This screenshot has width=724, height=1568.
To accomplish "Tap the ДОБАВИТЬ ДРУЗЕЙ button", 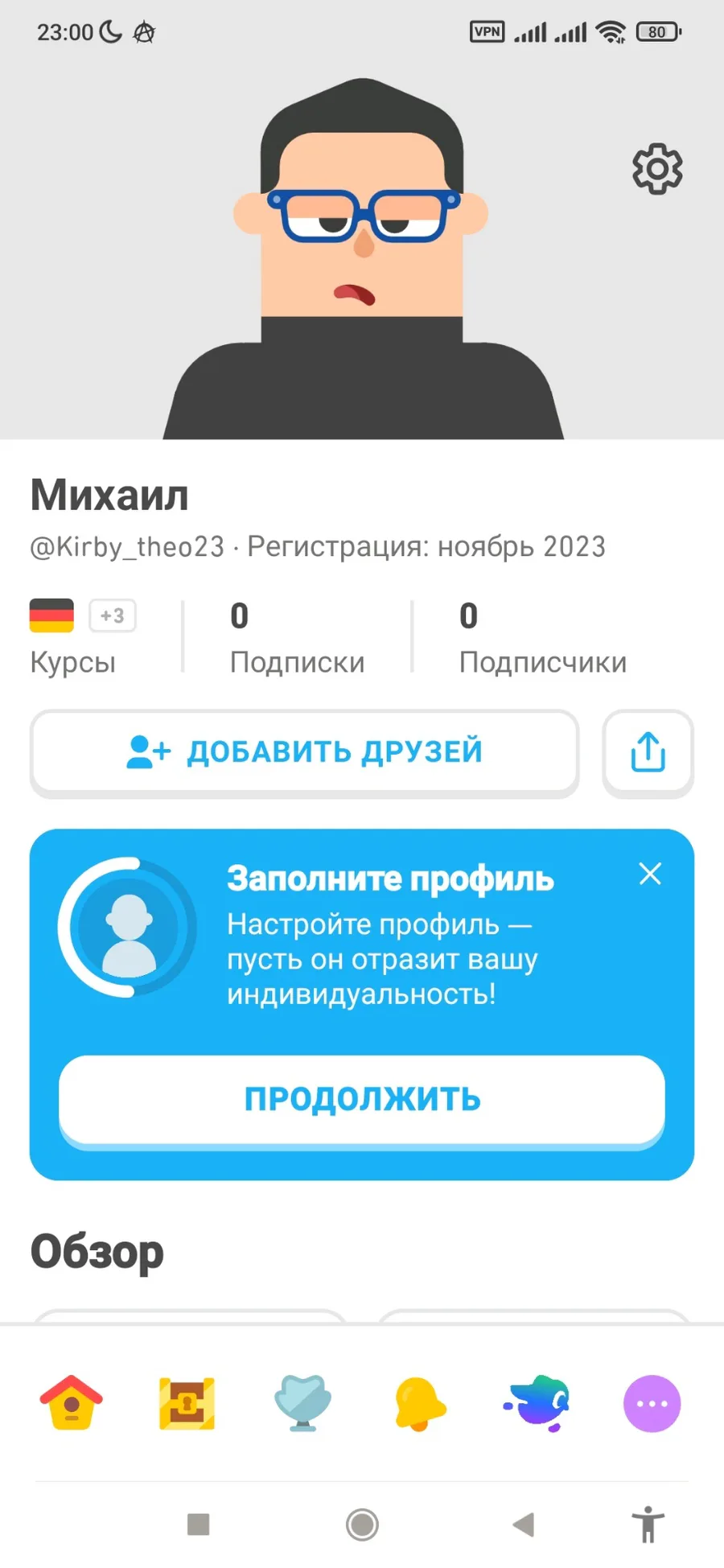I will [x=304, y=752].
